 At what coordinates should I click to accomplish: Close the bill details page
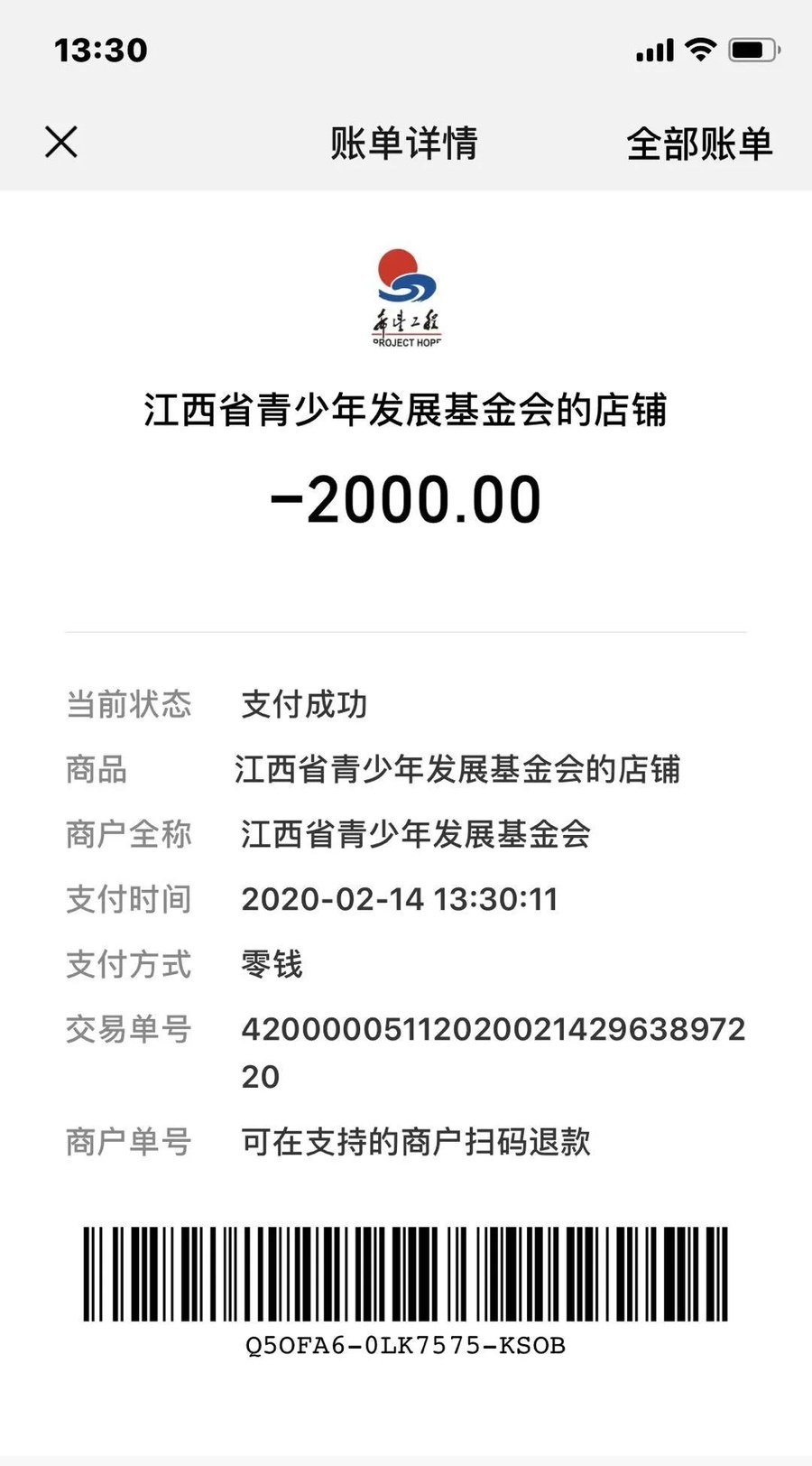(x=61, y=142)
